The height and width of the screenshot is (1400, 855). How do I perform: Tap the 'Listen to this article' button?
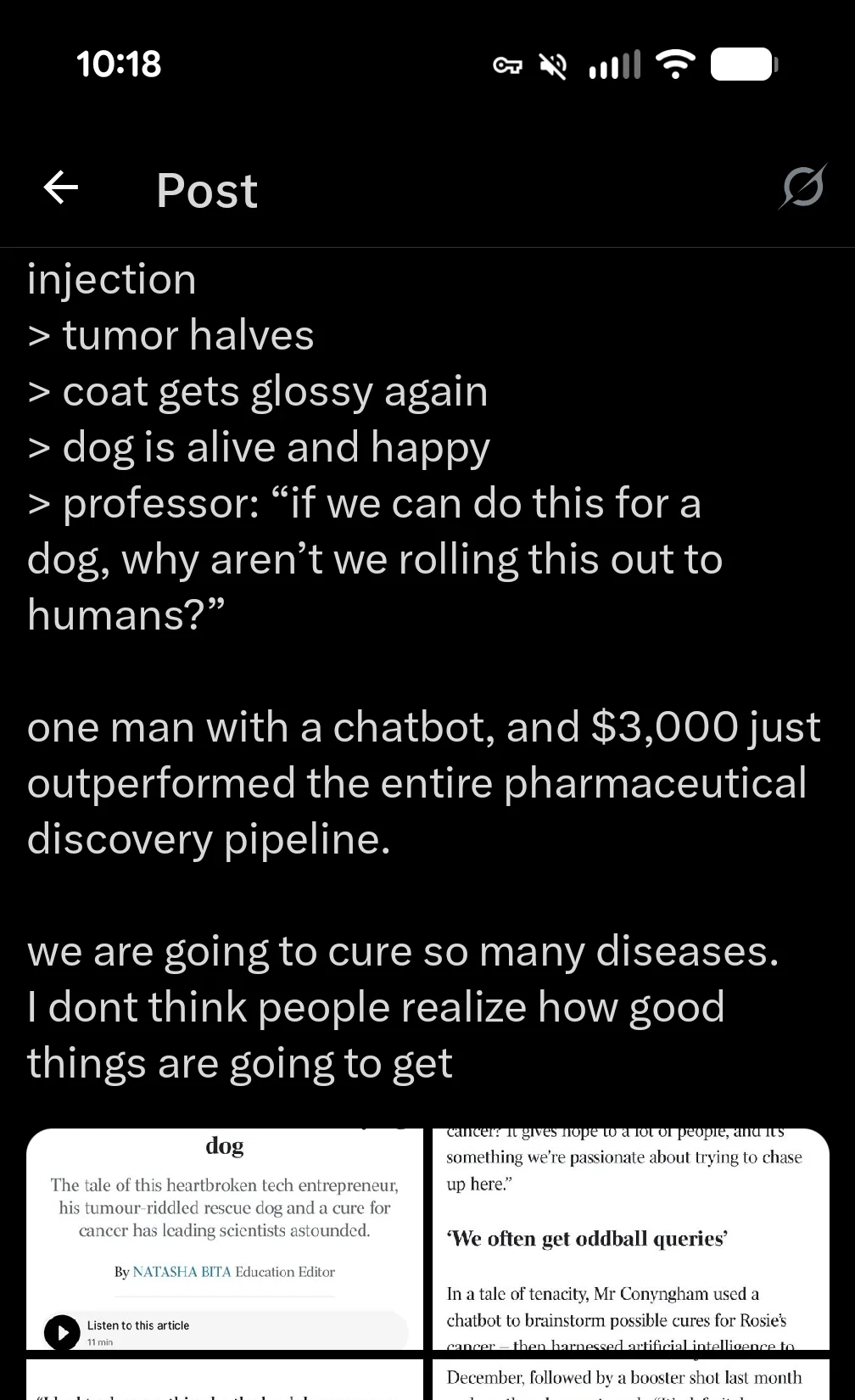[x=138, y=1324]
